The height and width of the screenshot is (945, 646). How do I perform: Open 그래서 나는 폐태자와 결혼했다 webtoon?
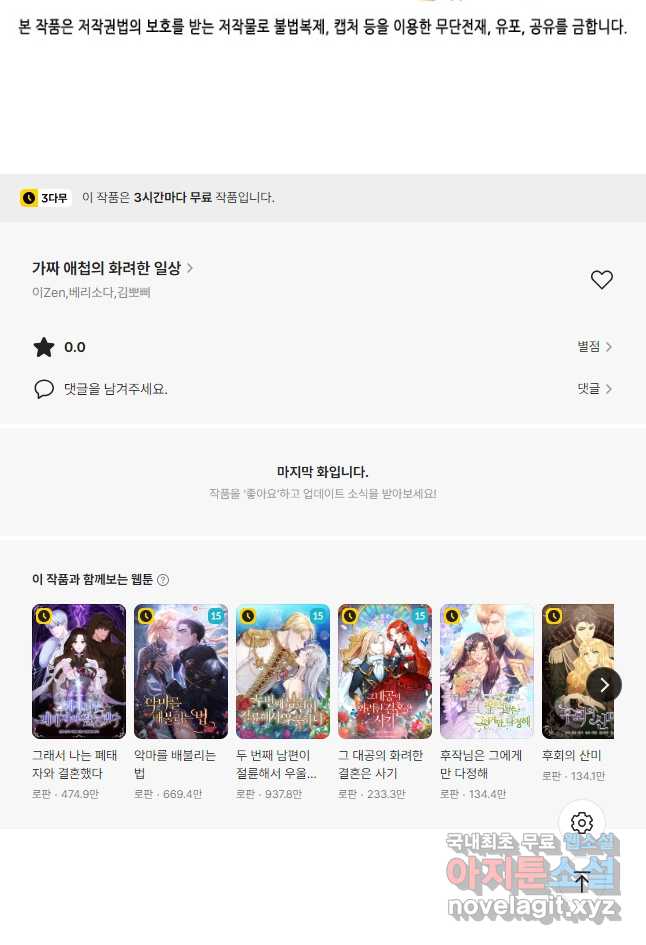click(79, 671)
